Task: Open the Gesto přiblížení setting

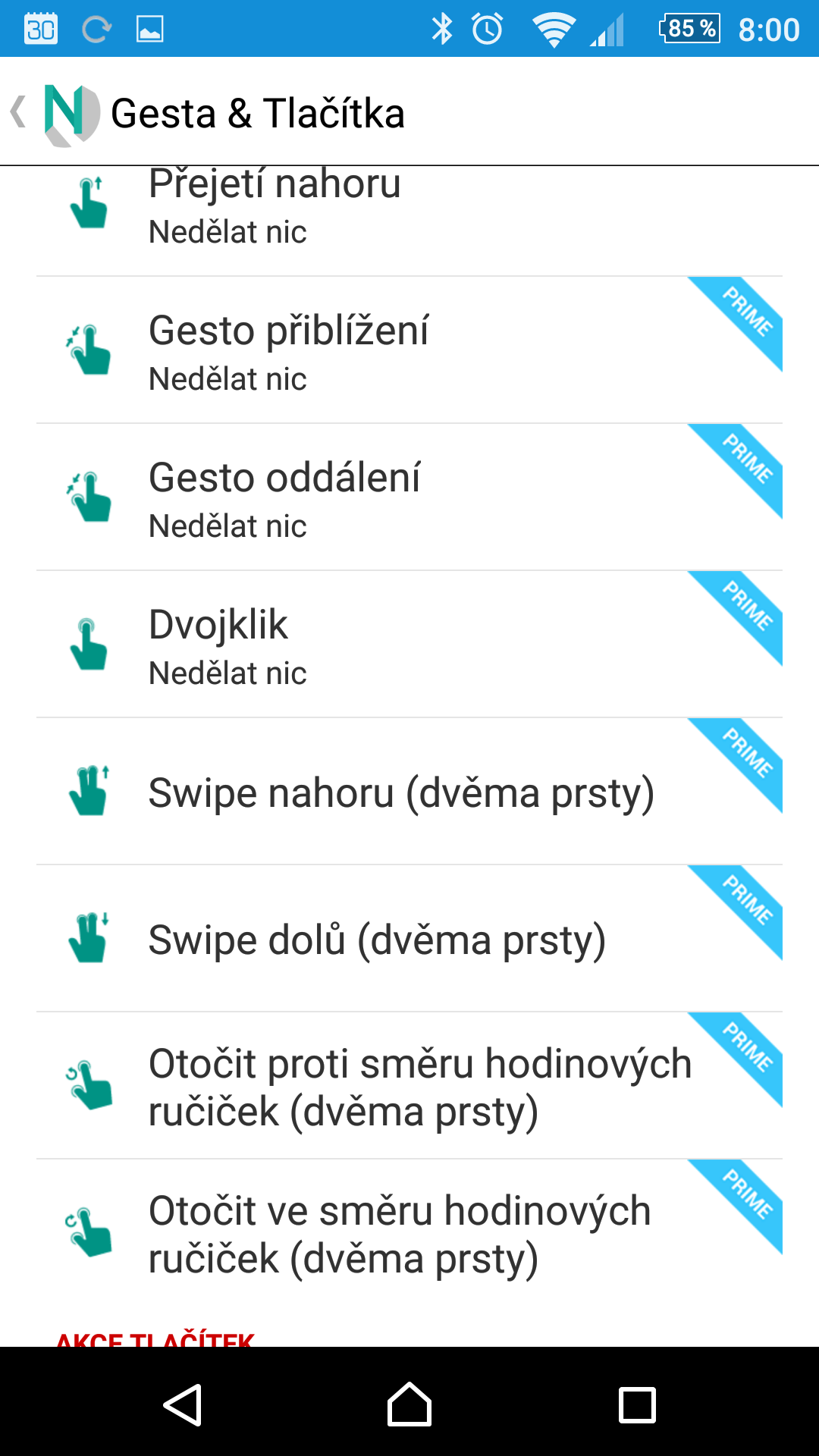Action: pos(409,350)
